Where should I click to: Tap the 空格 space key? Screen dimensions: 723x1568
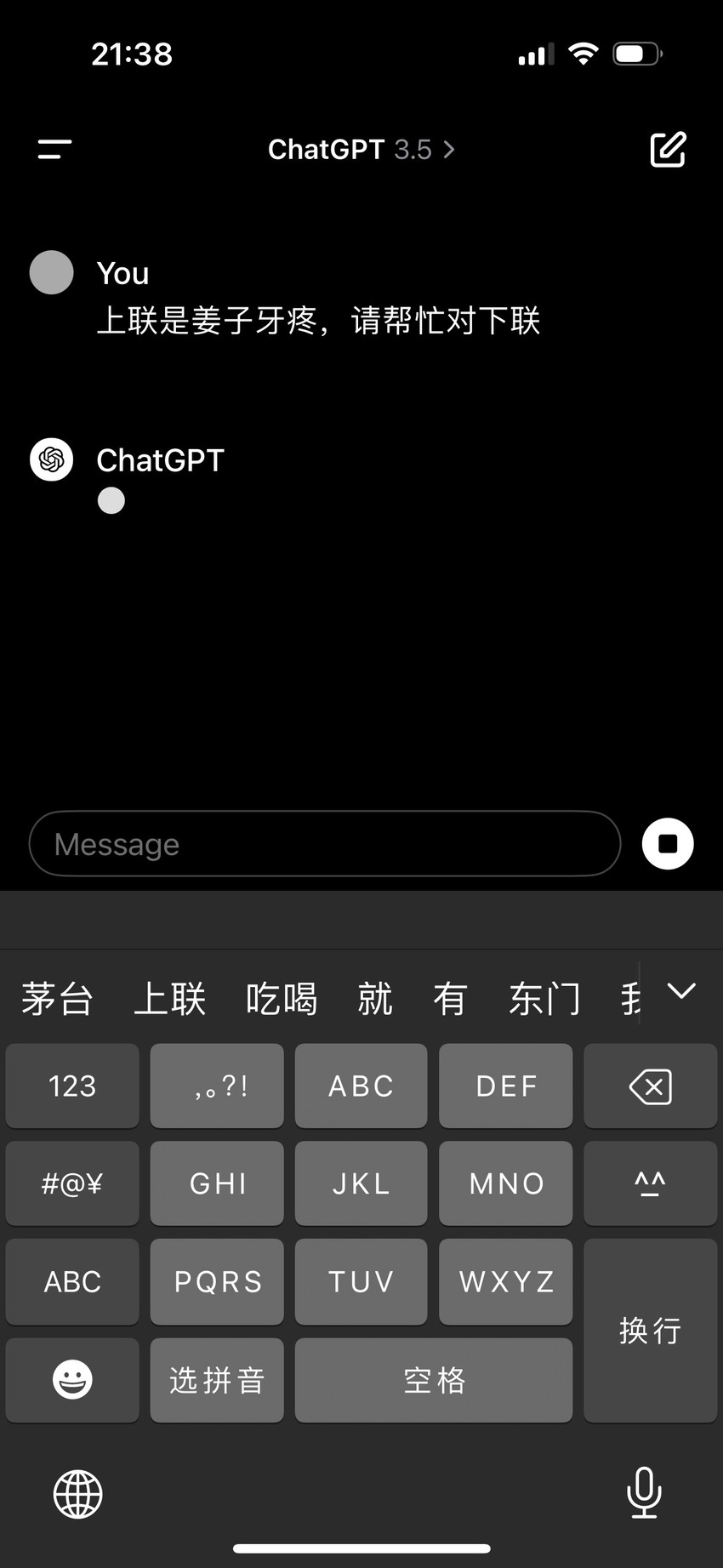tap(434, 1380)
